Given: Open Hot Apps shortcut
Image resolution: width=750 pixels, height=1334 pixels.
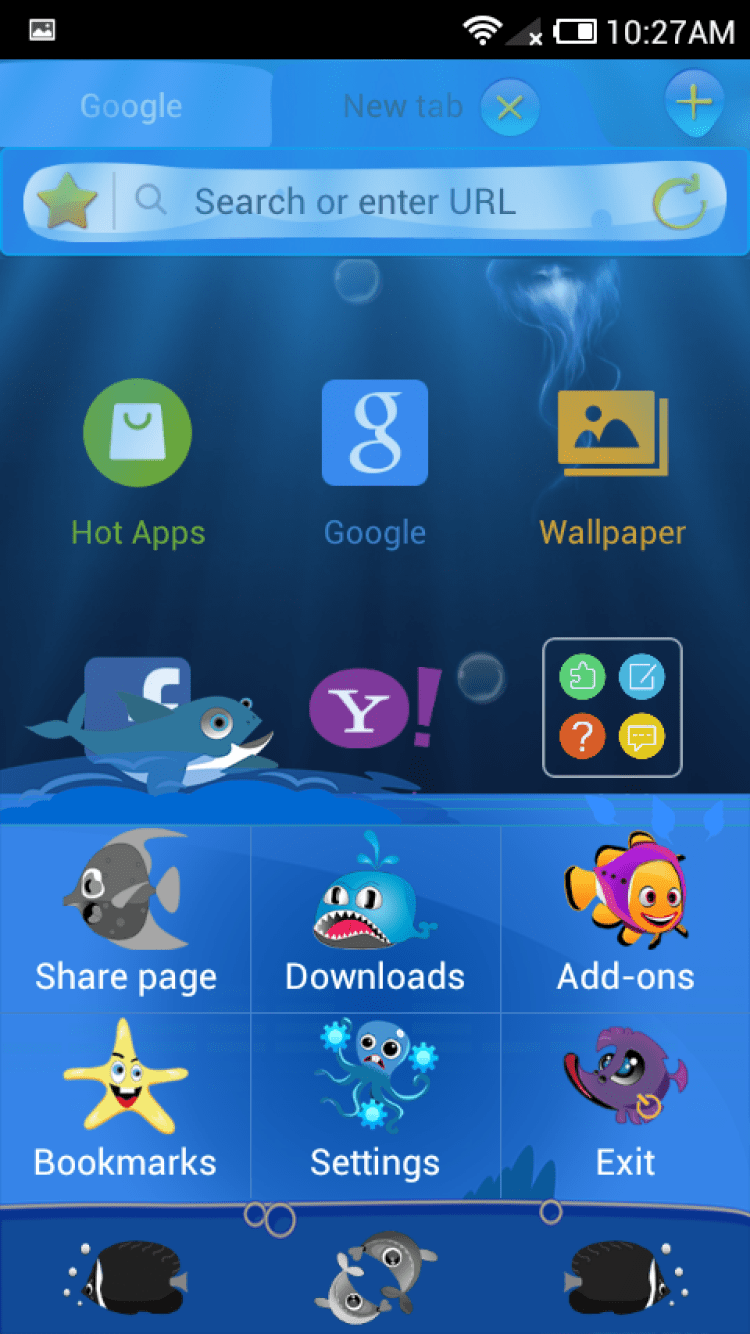Looking at the screenshot, I should tap(138, 462).
